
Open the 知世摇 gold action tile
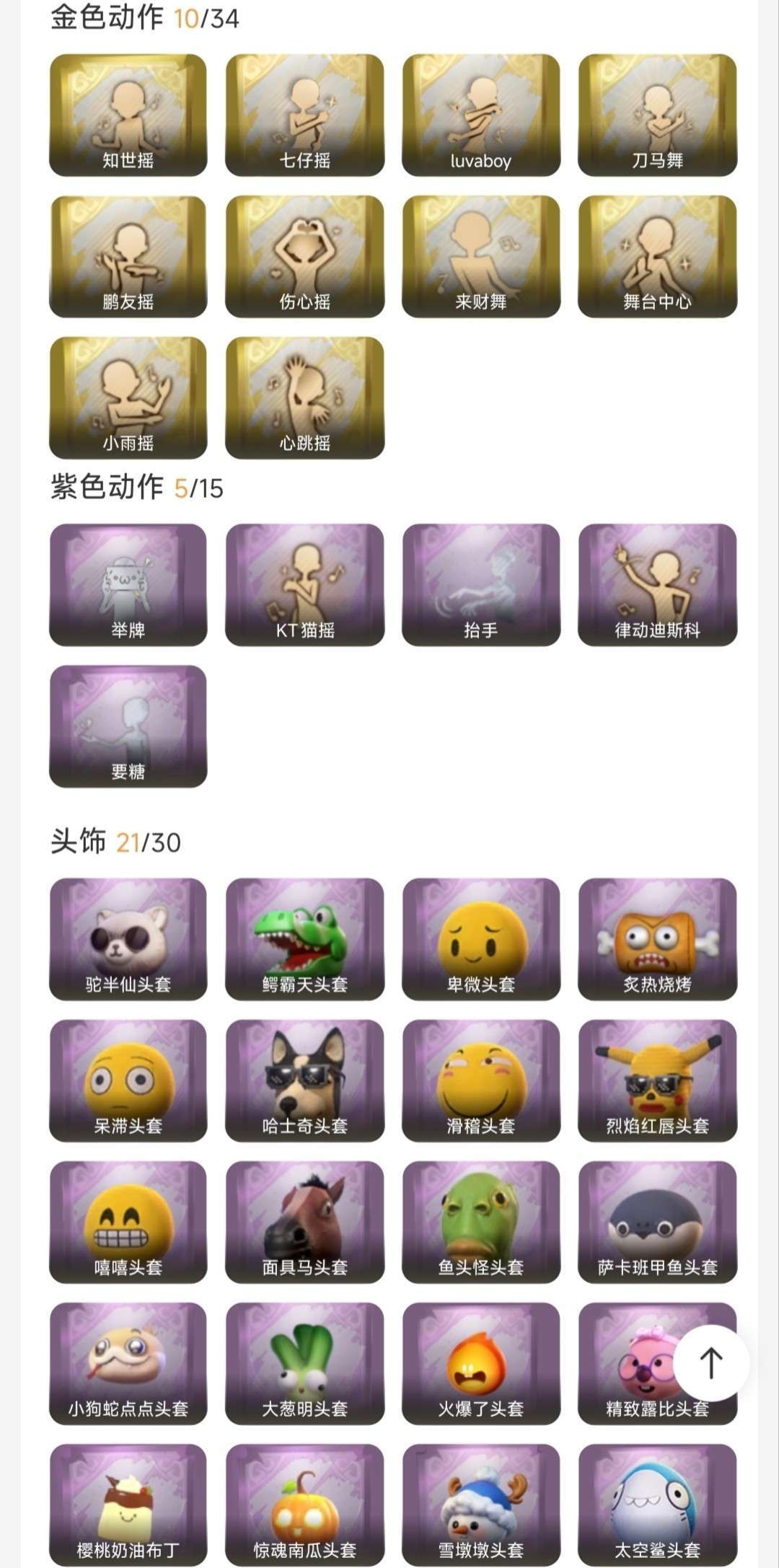pos(128,115)
